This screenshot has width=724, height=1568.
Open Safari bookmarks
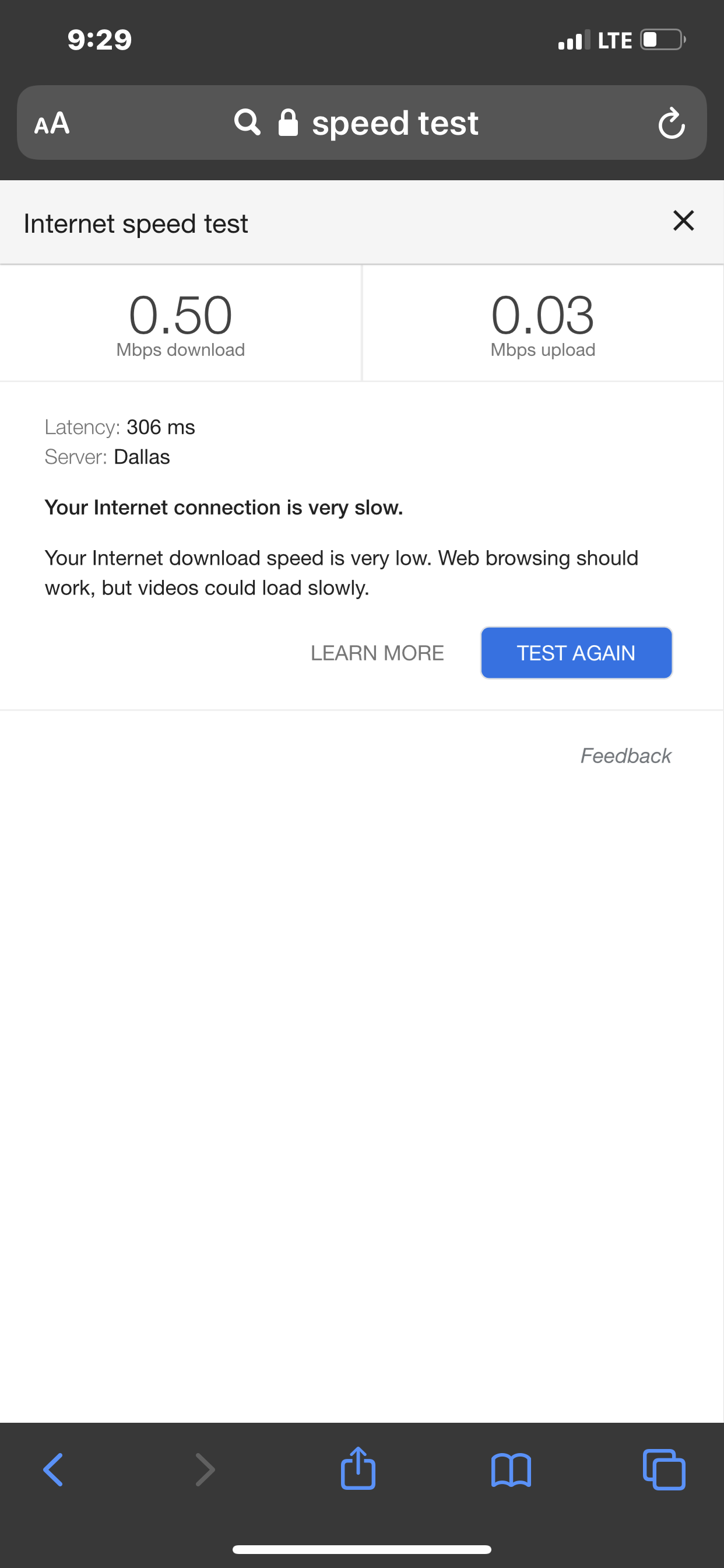(x=511, y=1470)
